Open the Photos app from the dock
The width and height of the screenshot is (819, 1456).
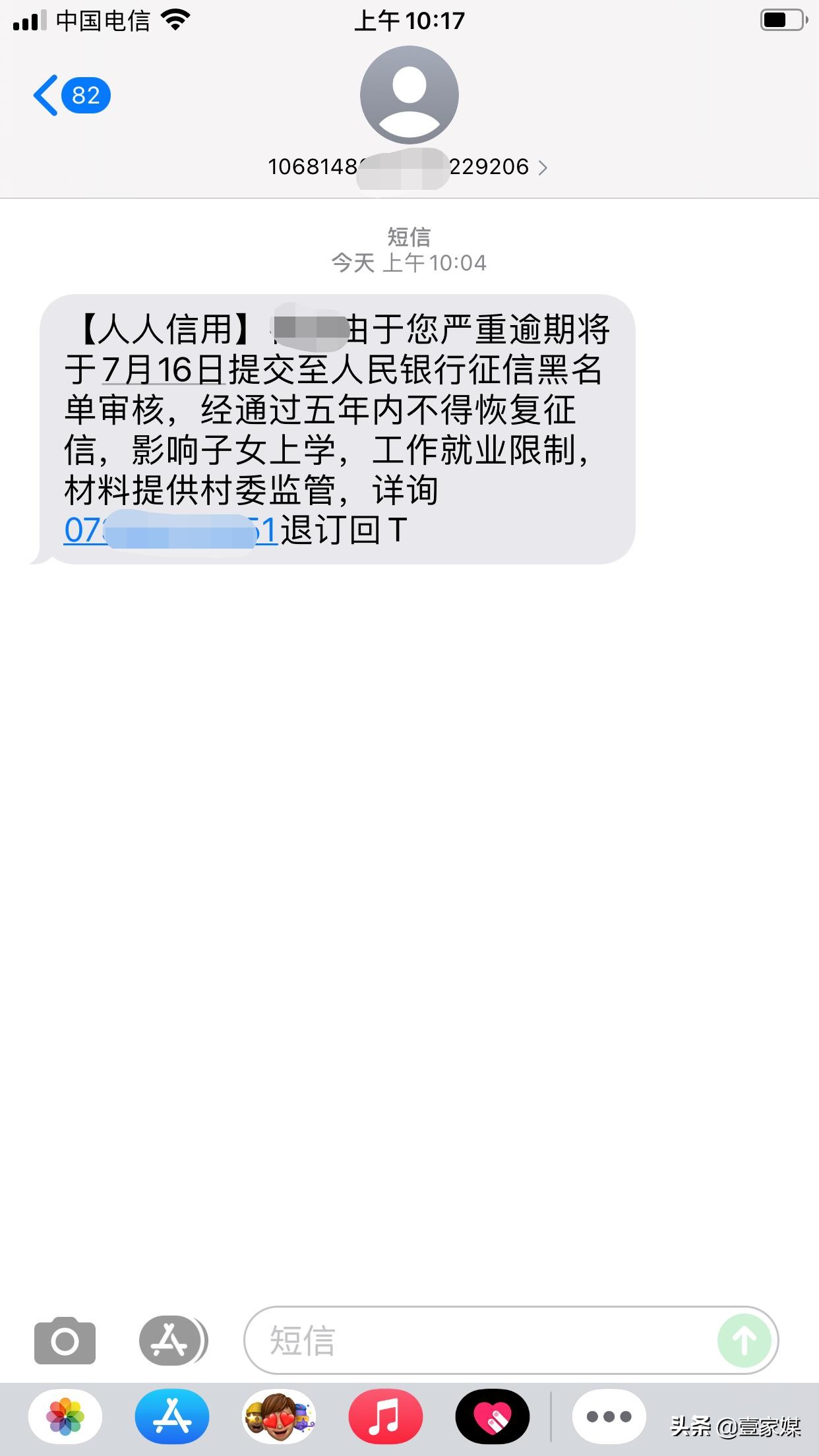coord(65,1415)
